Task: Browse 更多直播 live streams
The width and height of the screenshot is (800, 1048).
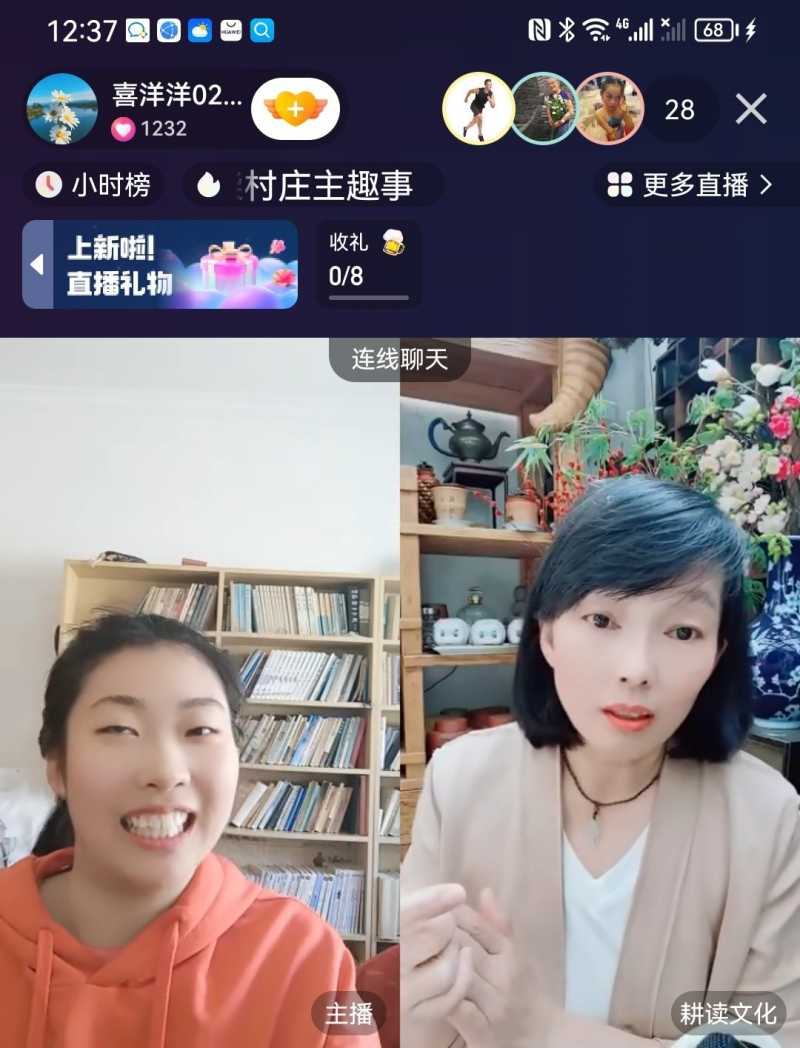Action: (x=690, y=185)
